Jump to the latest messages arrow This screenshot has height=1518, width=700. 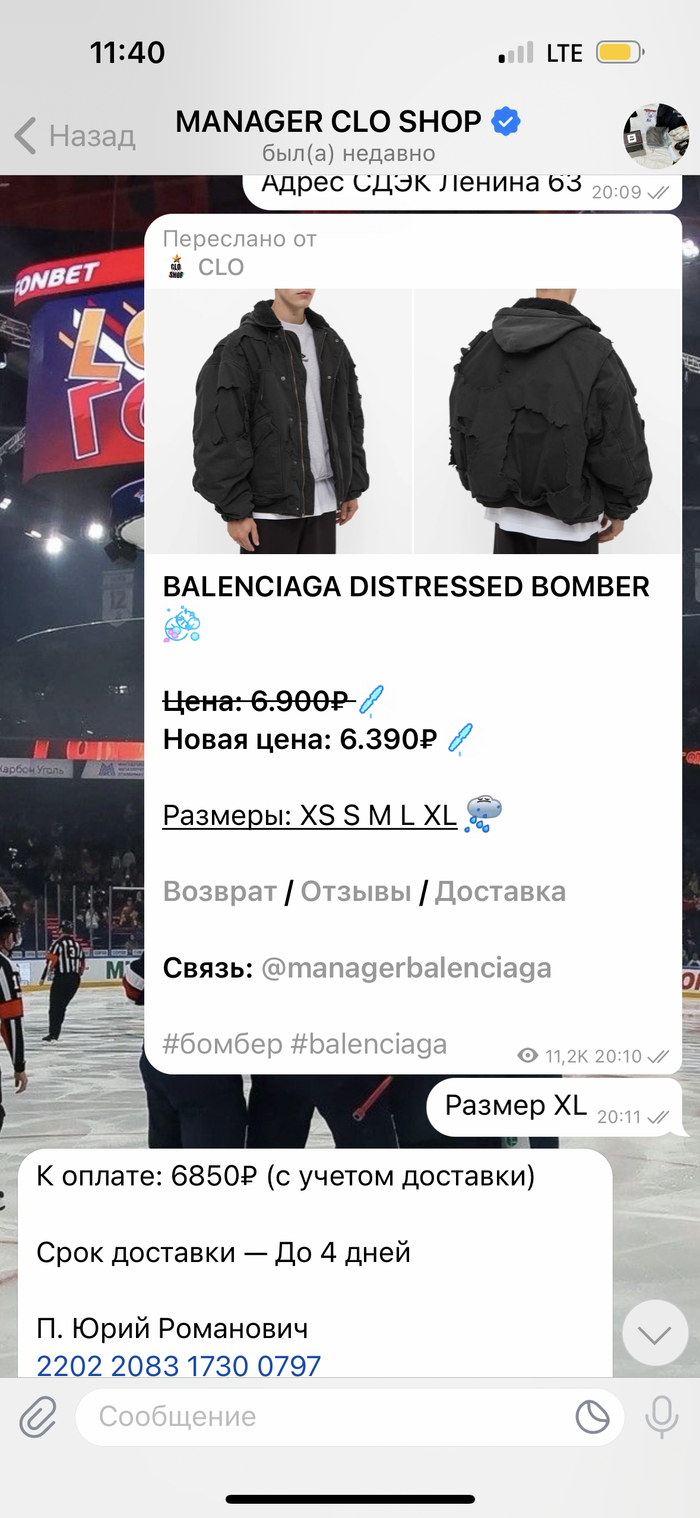tap(655, 1334)
